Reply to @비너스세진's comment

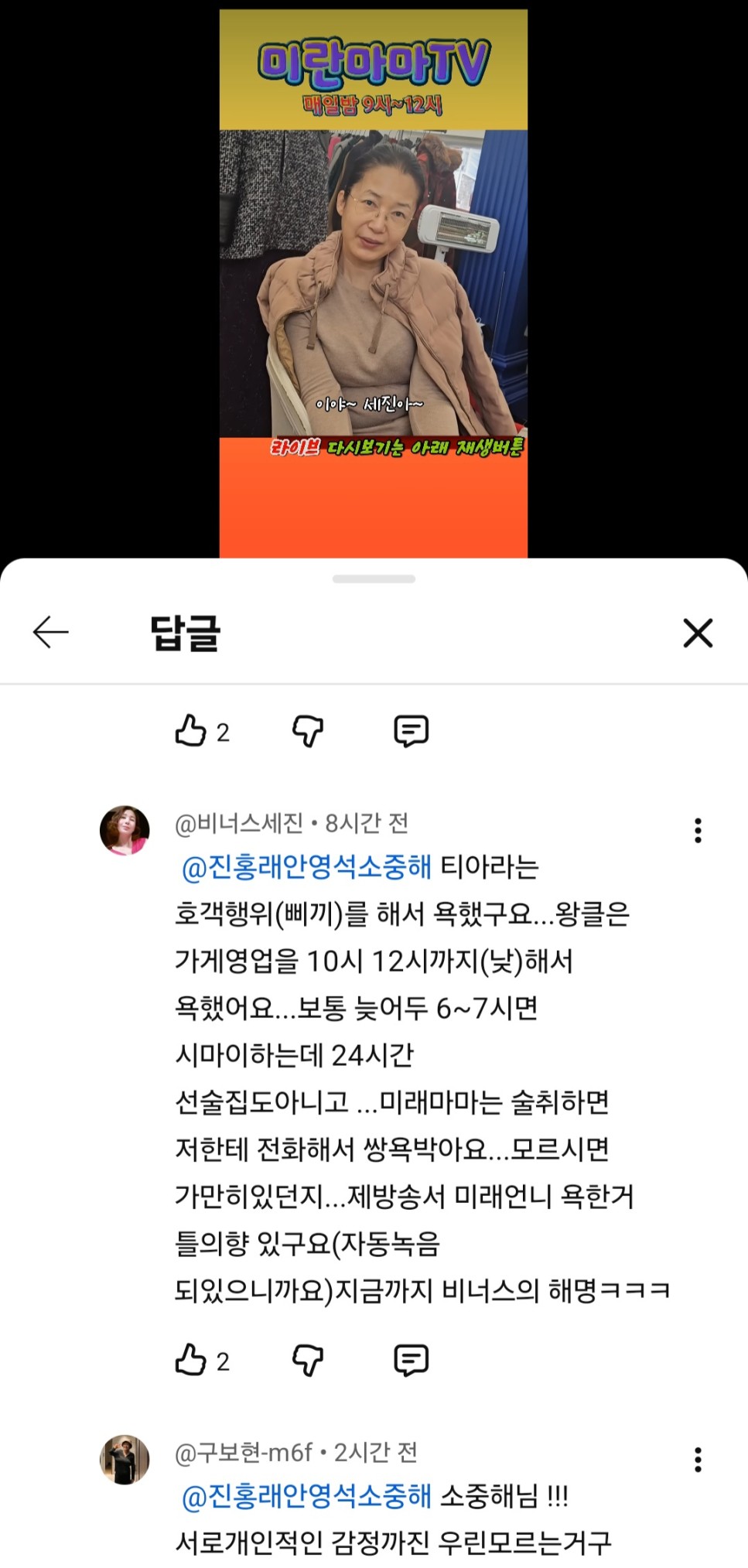click(411, 1360)
